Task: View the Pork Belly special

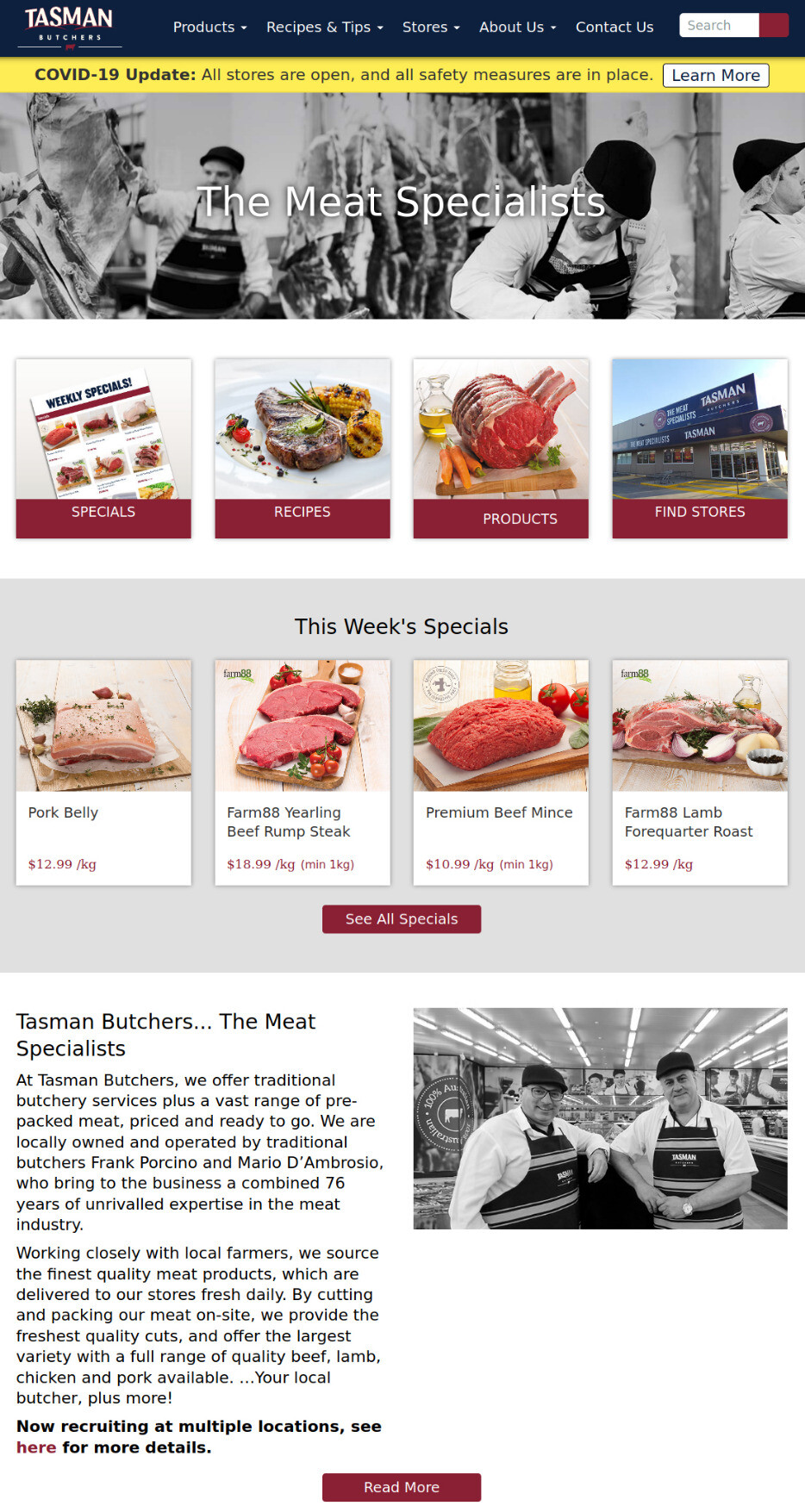Action: tap(103, 773)
